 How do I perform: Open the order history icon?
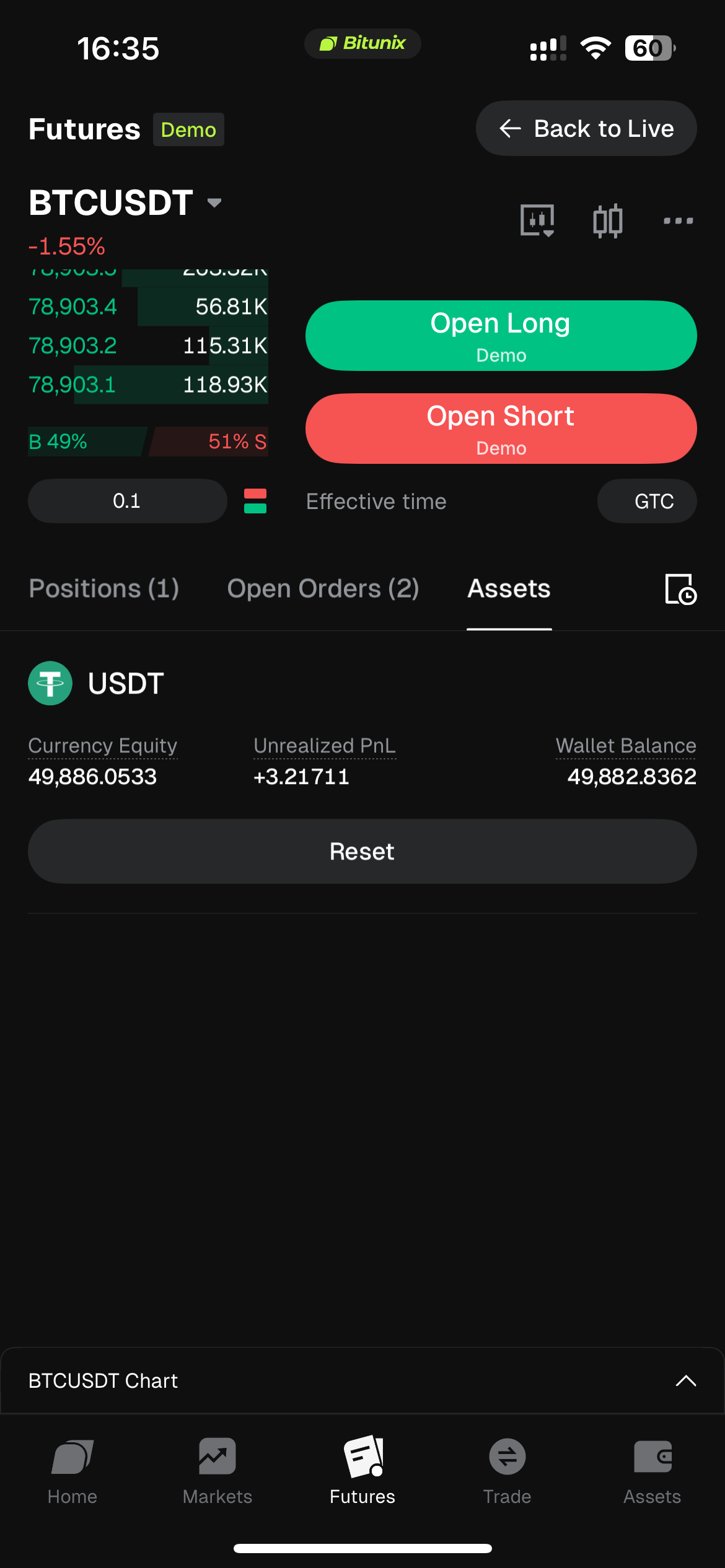pos(680,589)
